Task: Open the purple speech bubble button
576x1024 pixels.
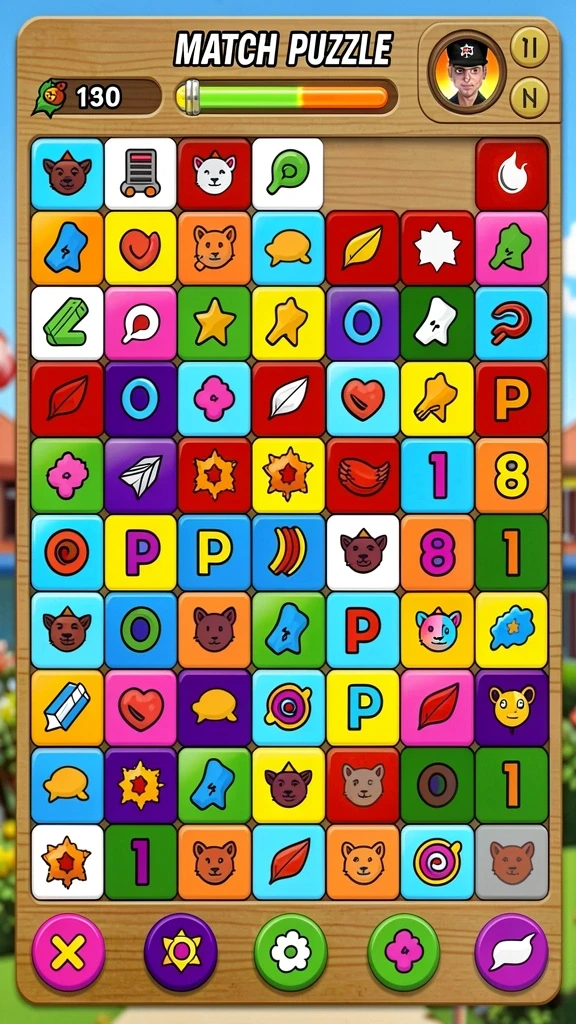Action: point(511,952)
